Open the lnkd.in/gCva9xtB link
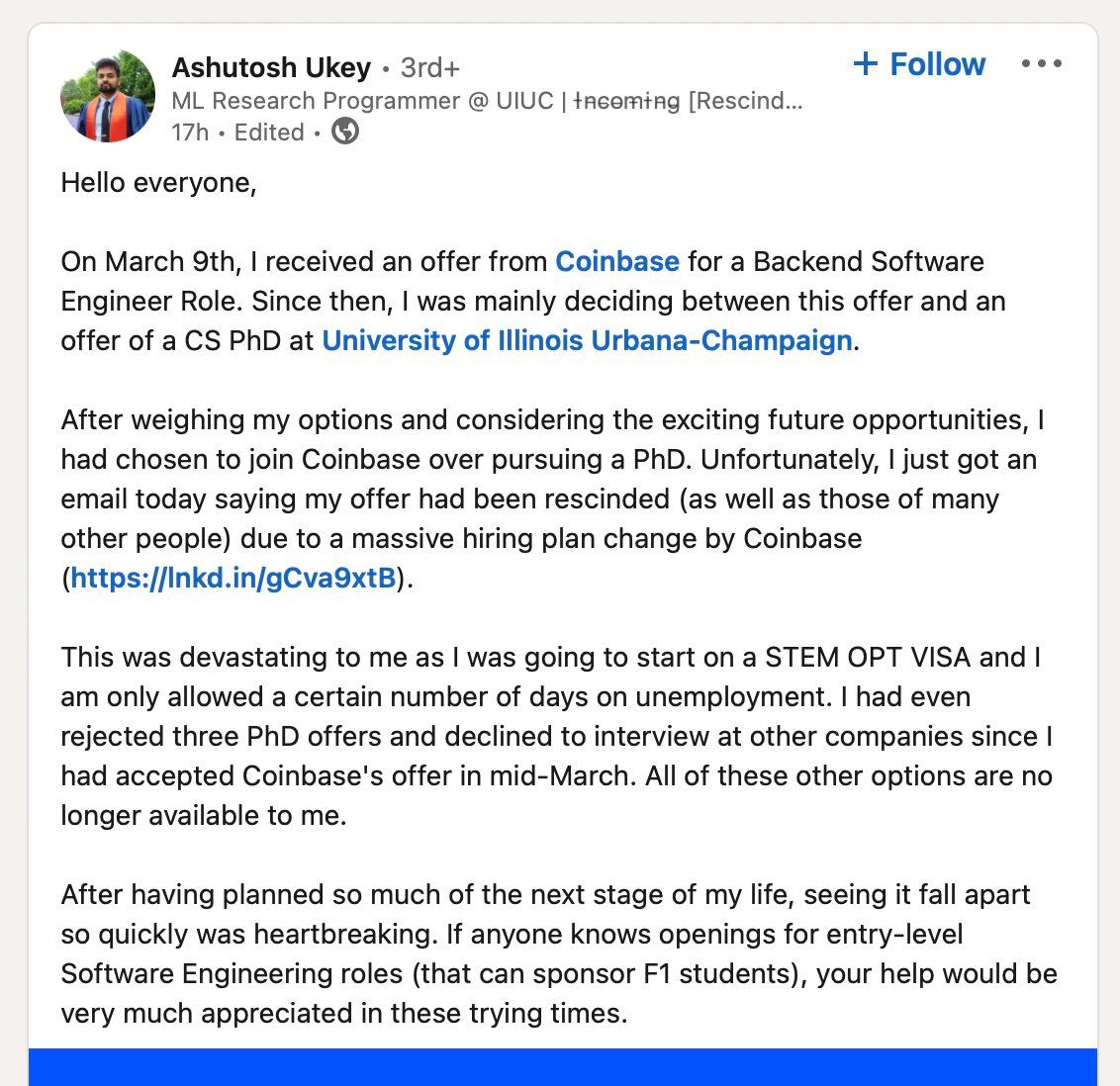 tap(233, 579)
